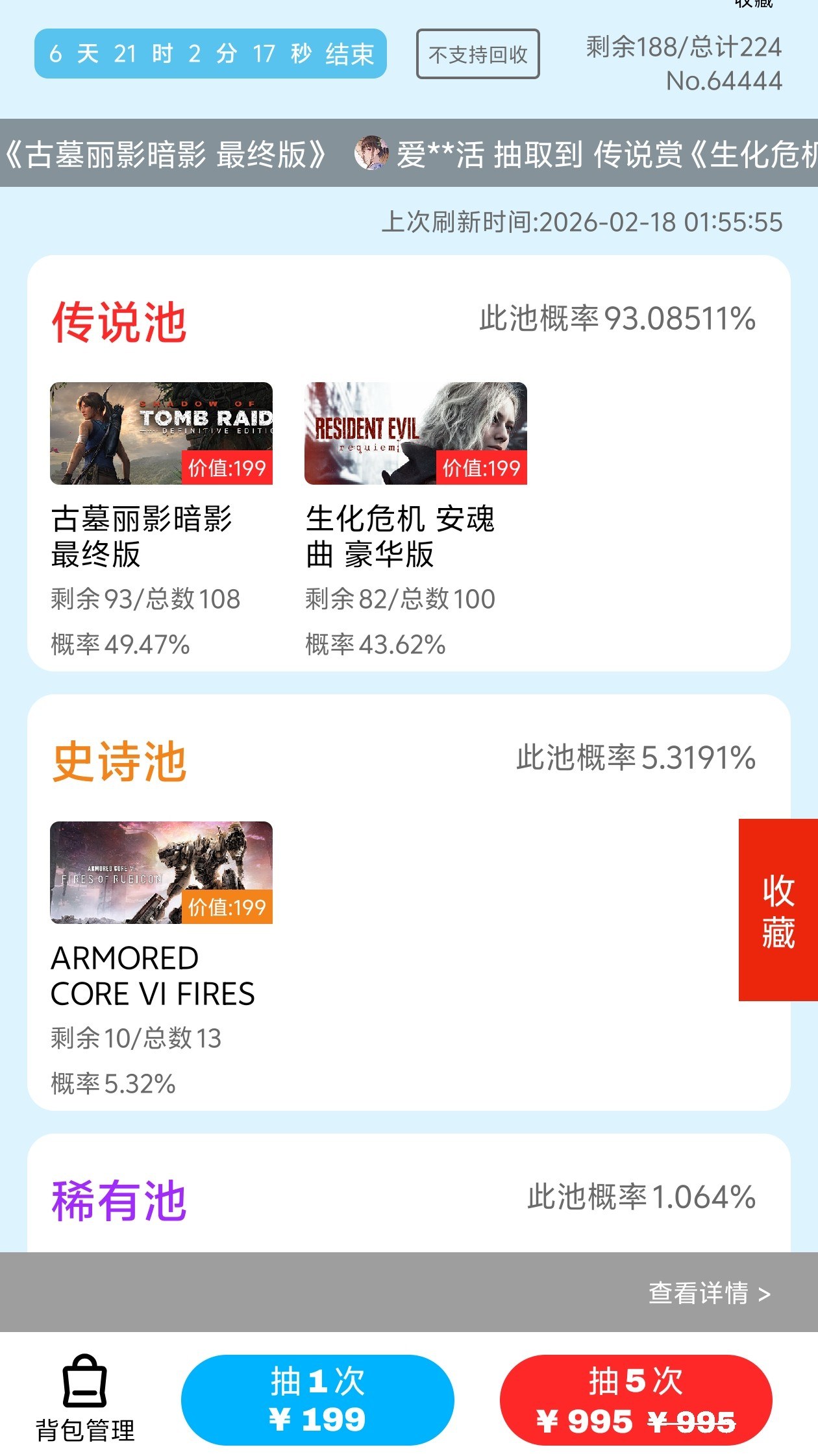Open the ARMORED CORE VI FIRES card

point(161,873)
